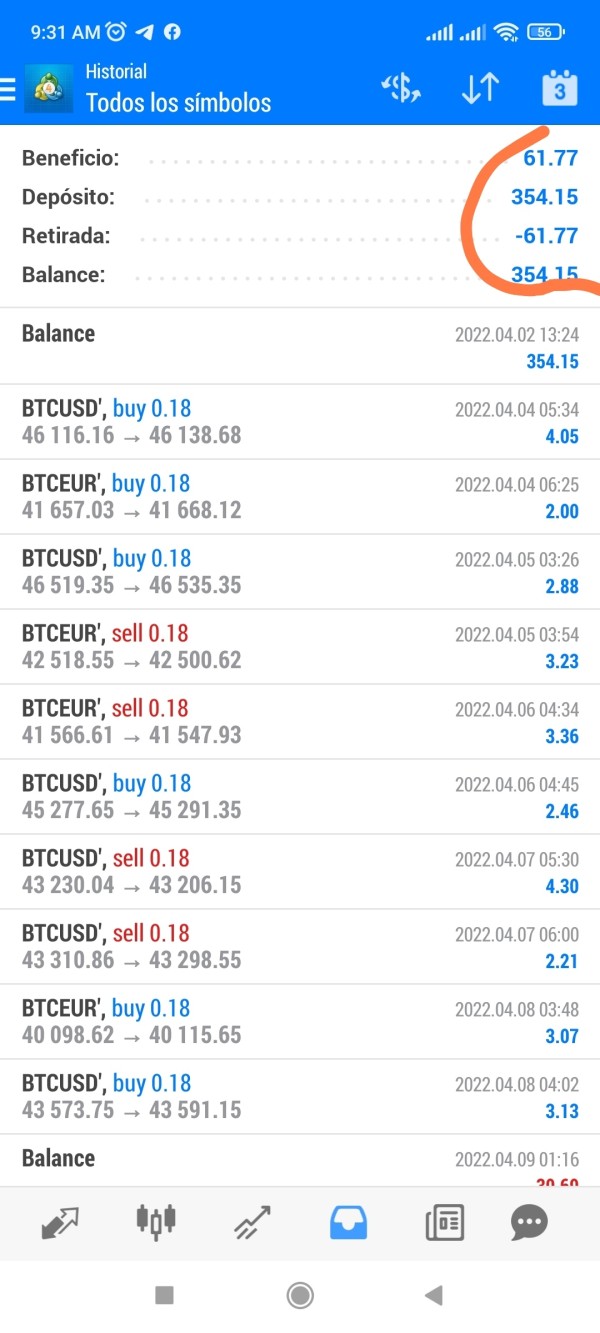
Task: Open the BTCUSD buy 46 116.16 trade
Action: click(x=300, y=422)
